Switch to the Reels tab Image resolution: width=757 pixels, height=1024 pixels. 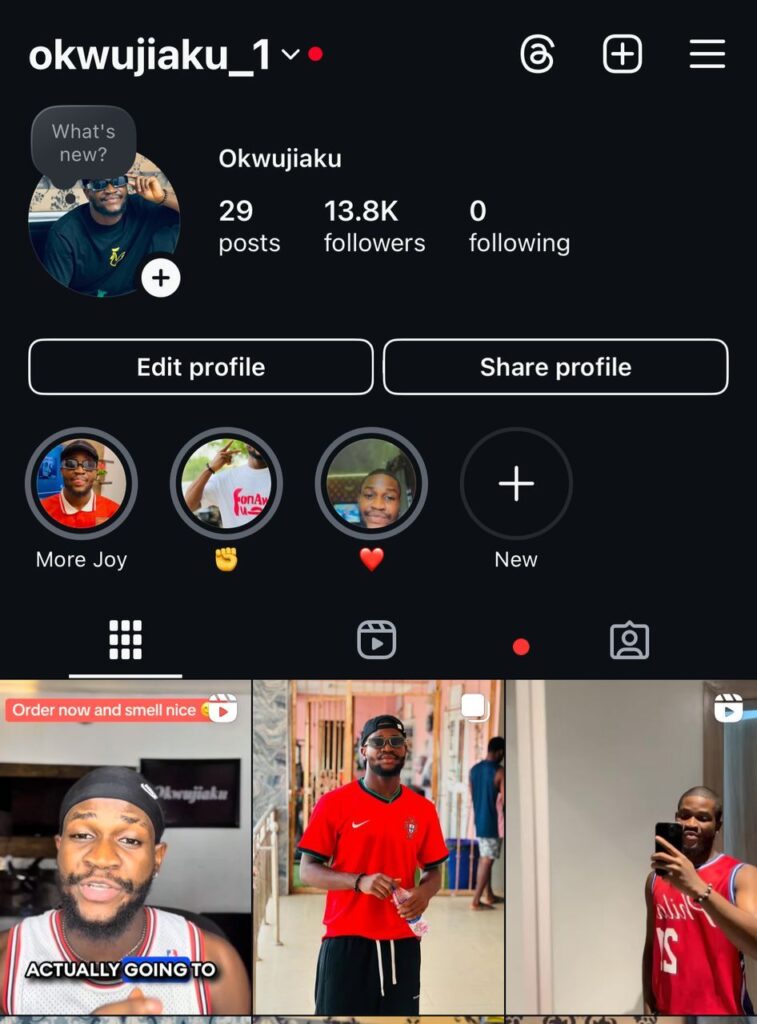(x=377, y=640)
